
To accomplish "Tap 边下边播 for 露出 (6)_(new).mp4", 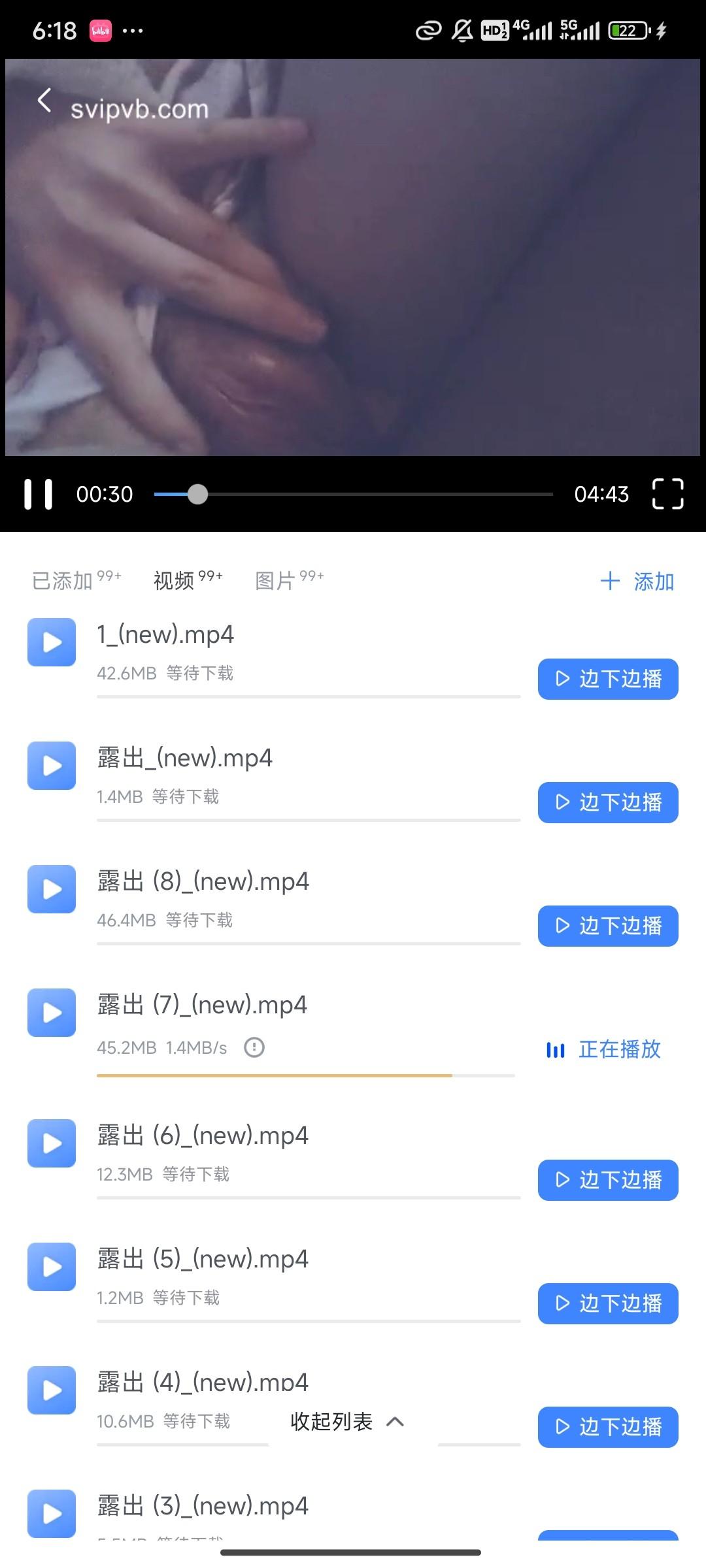I will 608,1180.
